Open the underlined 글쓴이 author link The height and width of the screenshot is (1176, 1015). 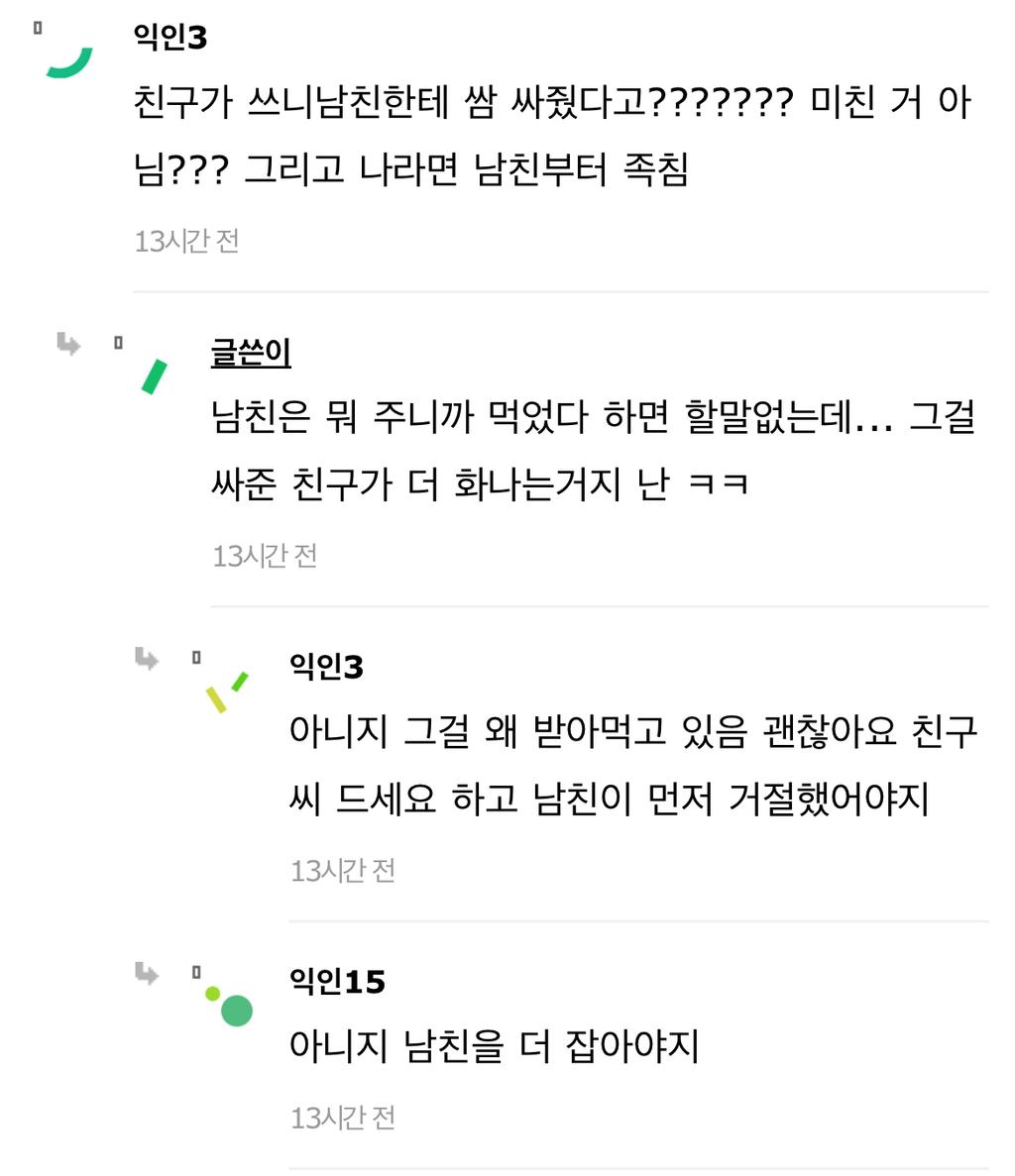[x=251, y=353]
